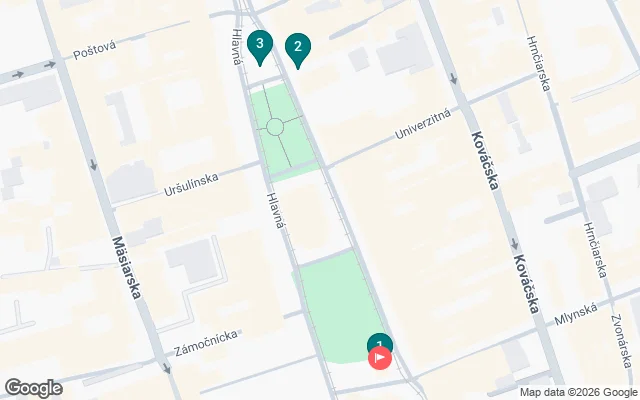640x400 pixels.
Task: Tap map marker number 3
Action: coord(260,45)
